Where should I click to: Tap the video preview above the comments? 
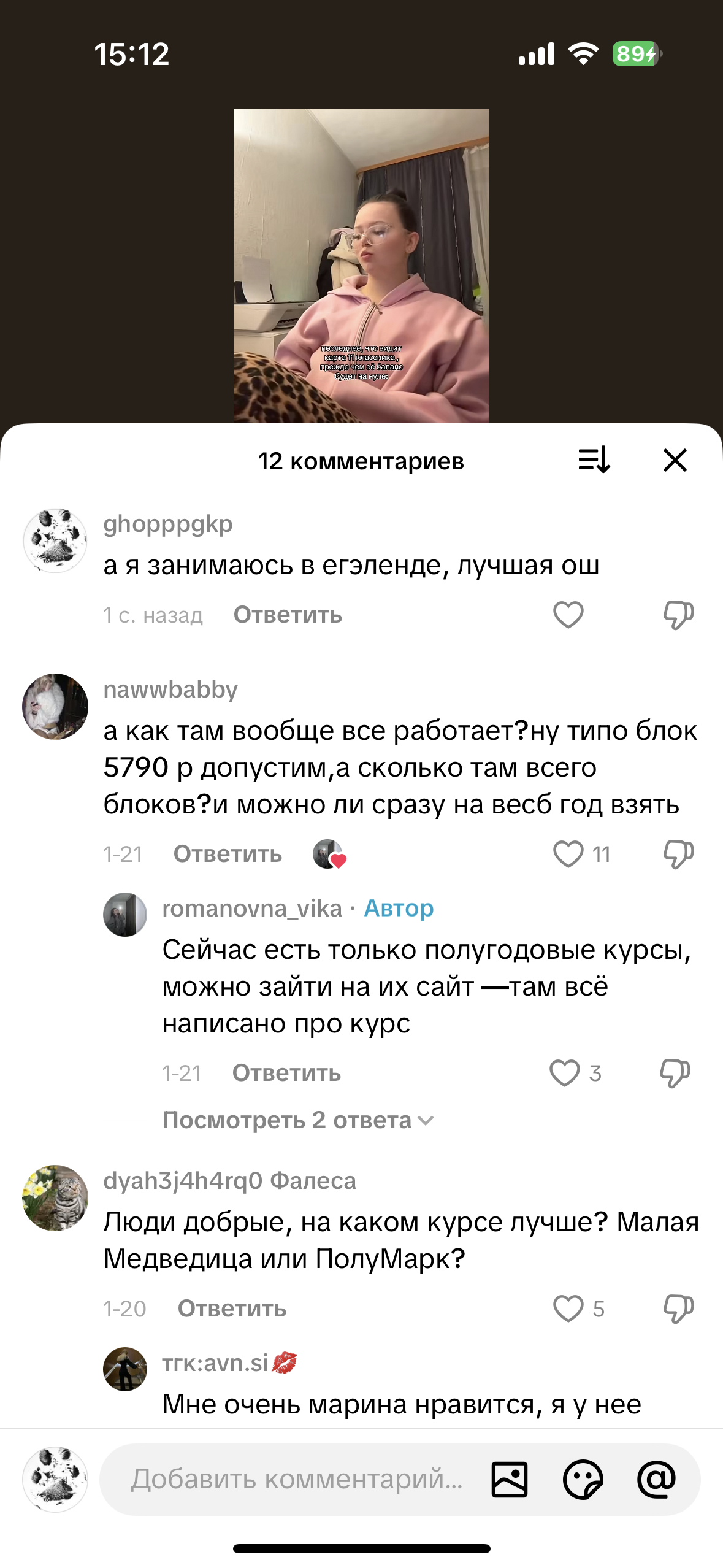tap(361, 266)
